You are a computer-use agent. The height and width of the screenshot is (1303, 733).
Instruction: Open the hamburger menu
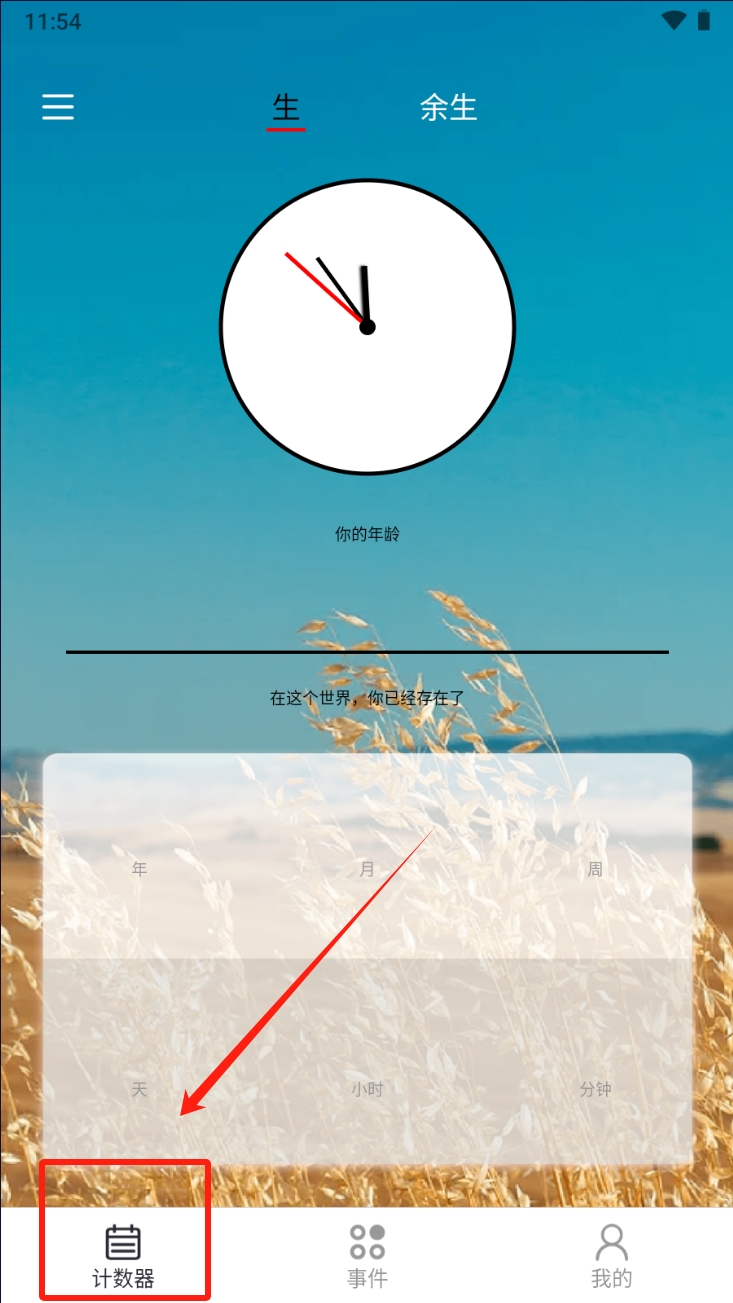tap(58, 107)
